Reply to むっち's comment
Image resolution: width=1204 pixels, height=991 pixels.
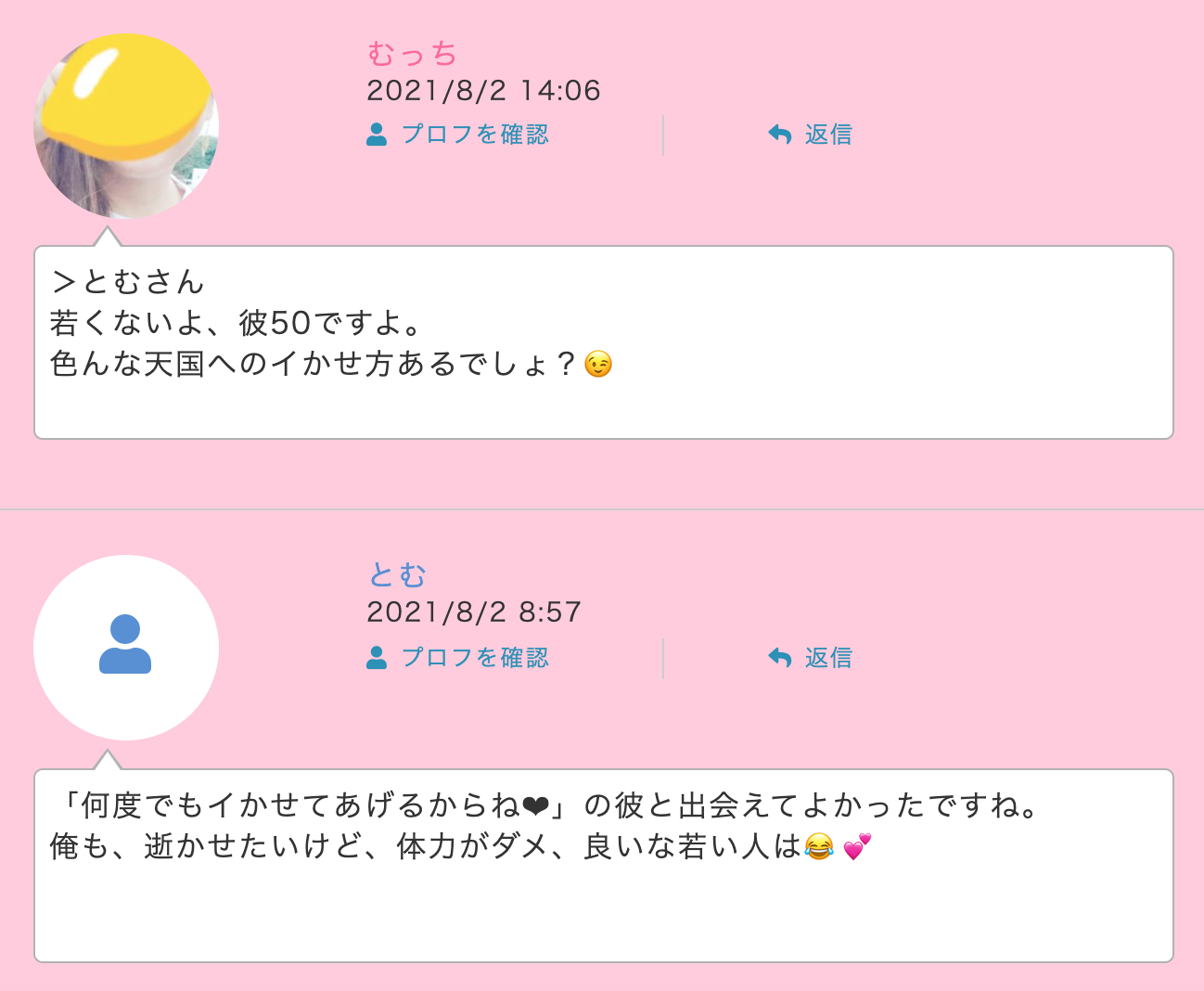tap(811, 135)
